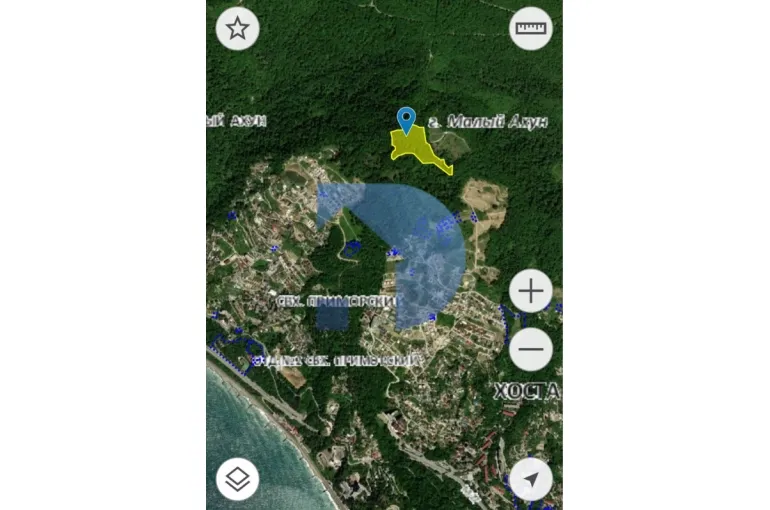Zoom out with the minus button
Image resolution: width=770 pixels, height=510 pixels.
(x=531, y=350)
